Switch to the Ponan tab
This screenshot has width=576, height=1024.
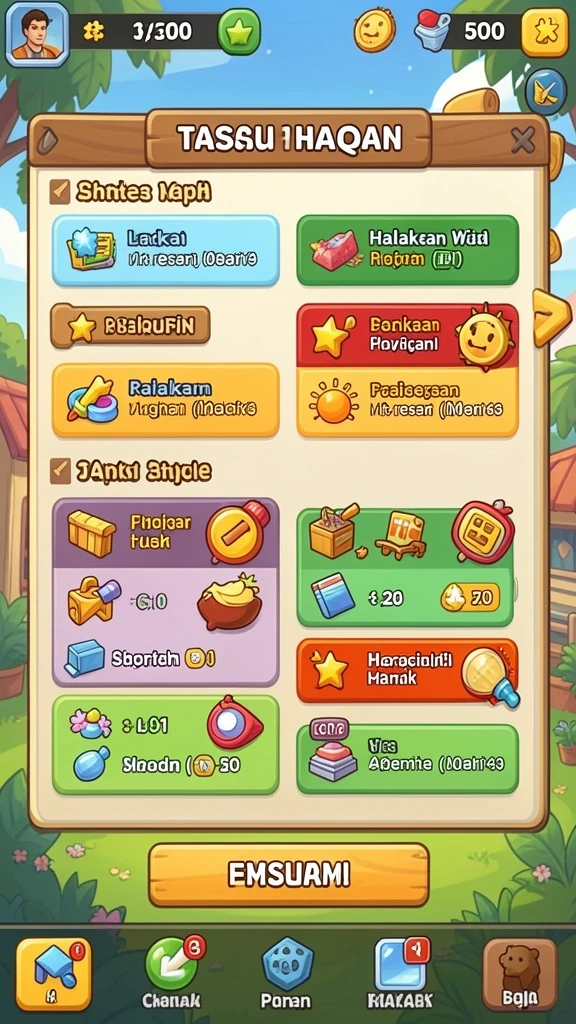coord(286,973)
